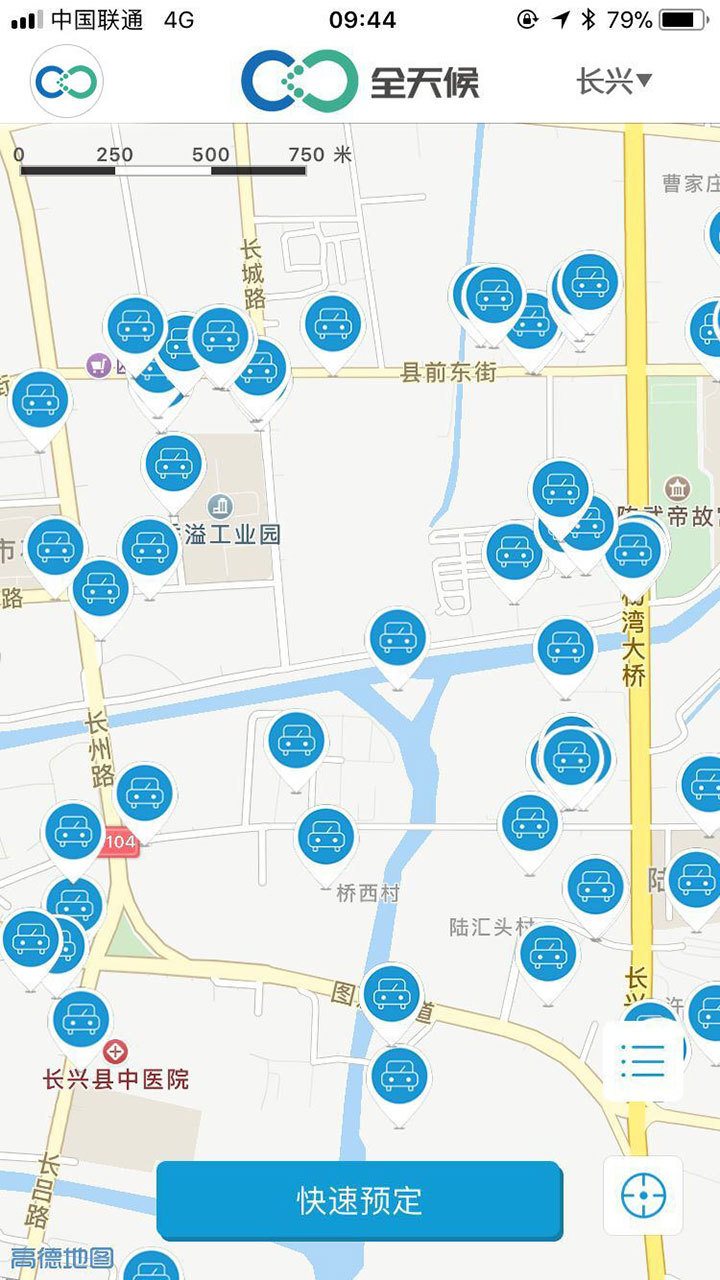
Task: Tap the 快速预定 button
Action: pos(360,1200)
